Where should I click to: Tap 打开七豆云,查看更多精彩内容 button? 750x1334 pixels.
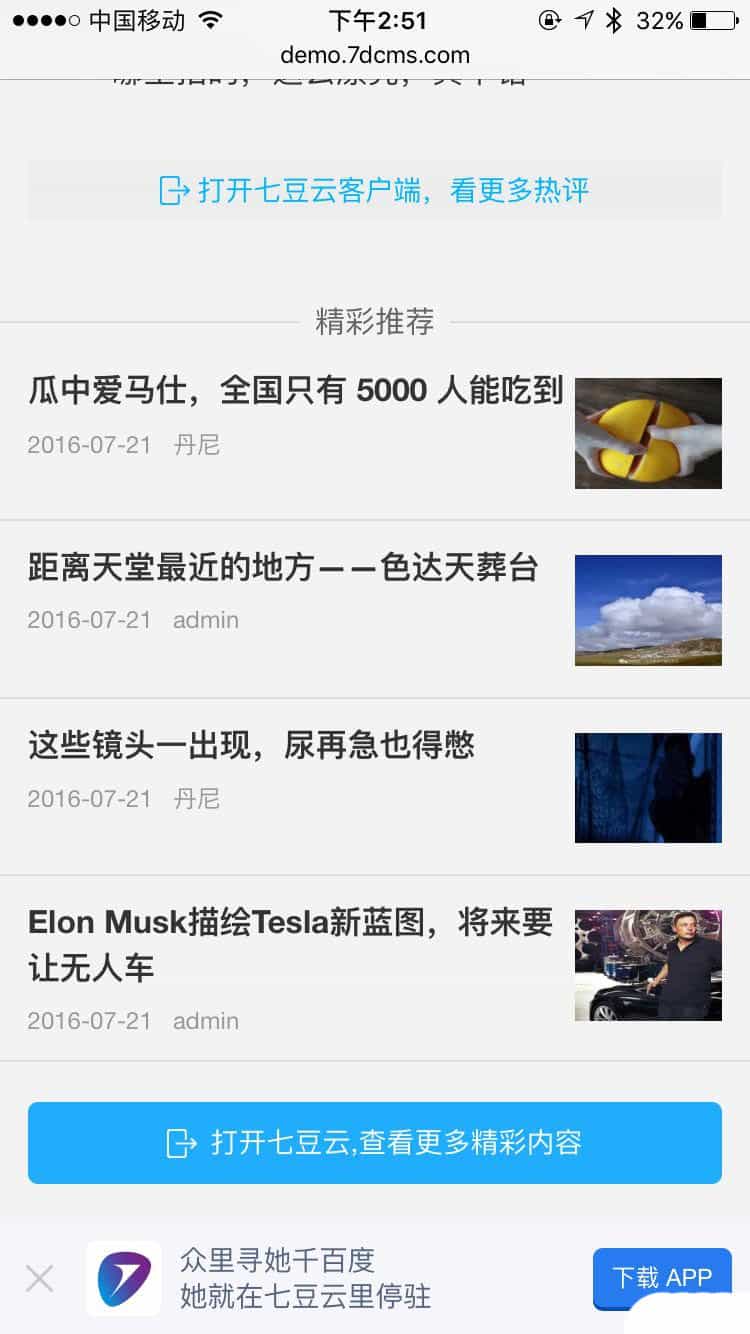point(375,1143)
